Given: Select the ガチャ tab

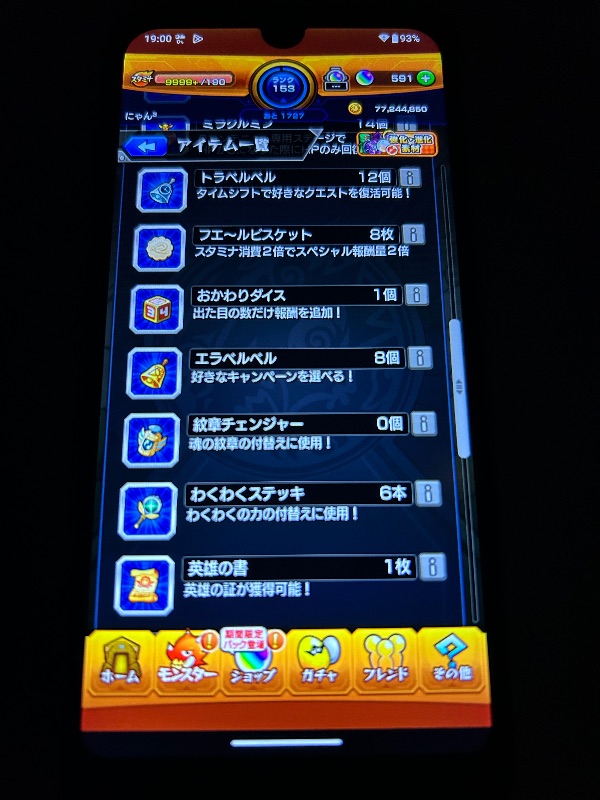Looking at the screenshot, I should pos(320,664).
